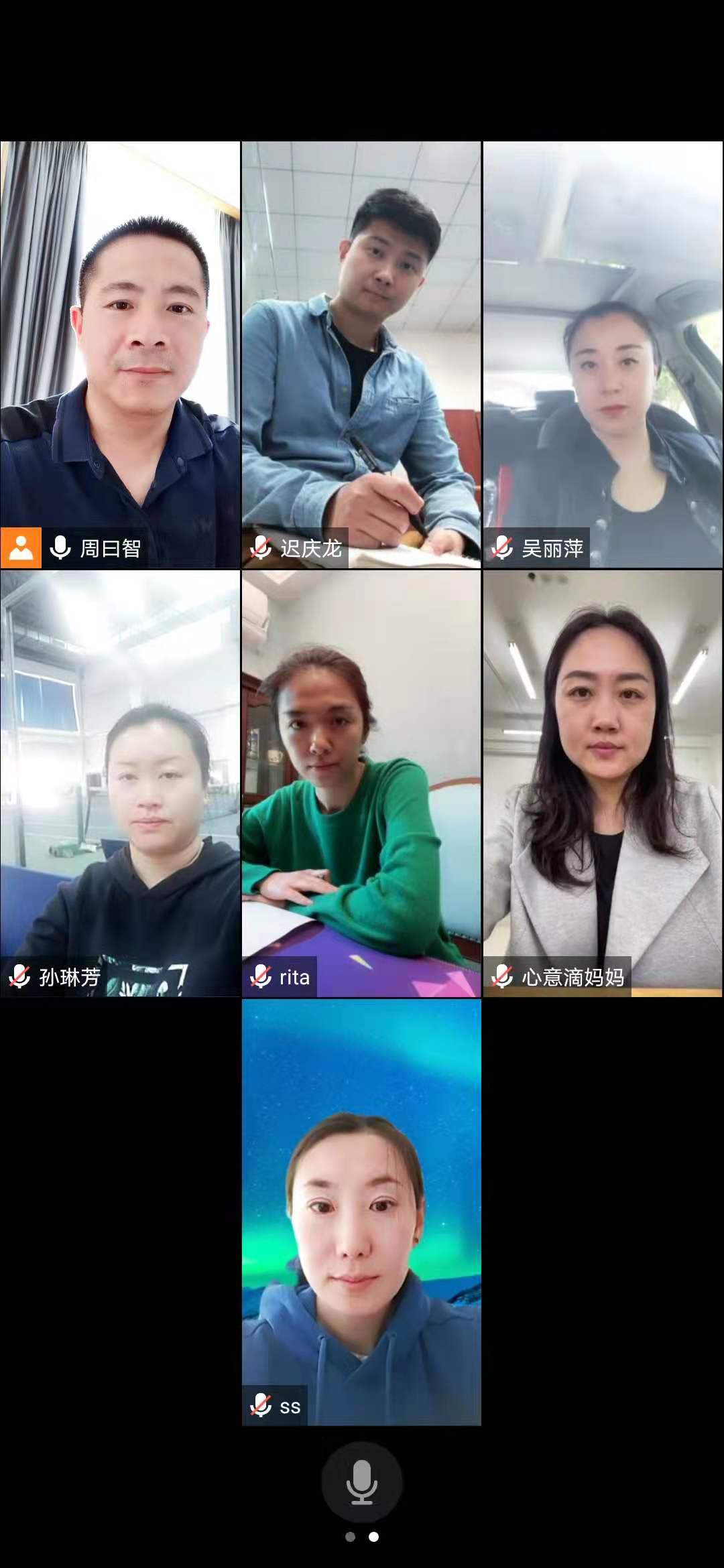The width and height of the screenshot is (724, 1568).
Task: Select 迟庆龙's video tile
Action: [x=361, y=354]
